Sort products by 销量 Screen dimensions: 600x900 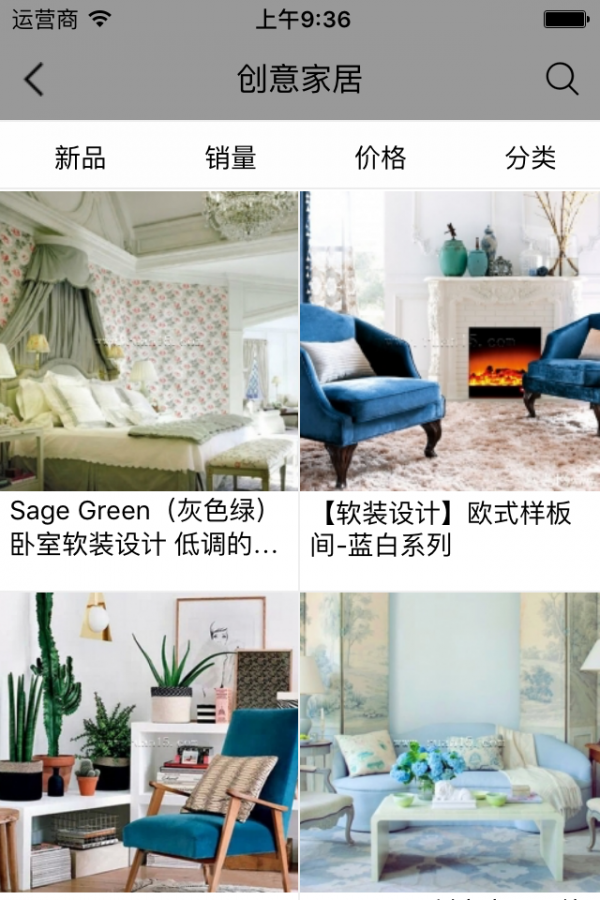[231, 158]
